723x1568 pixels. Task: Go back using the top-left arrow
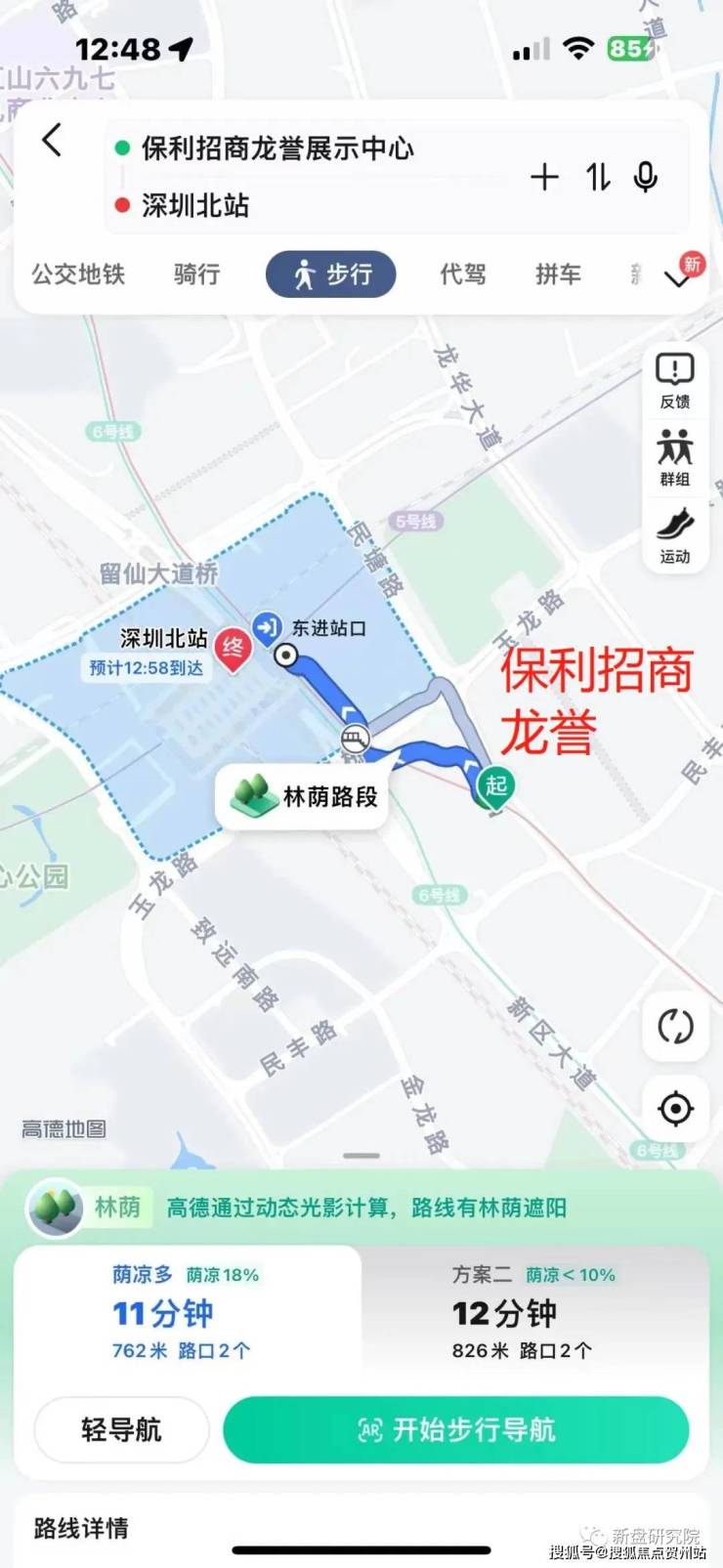[x=52, y=141]
